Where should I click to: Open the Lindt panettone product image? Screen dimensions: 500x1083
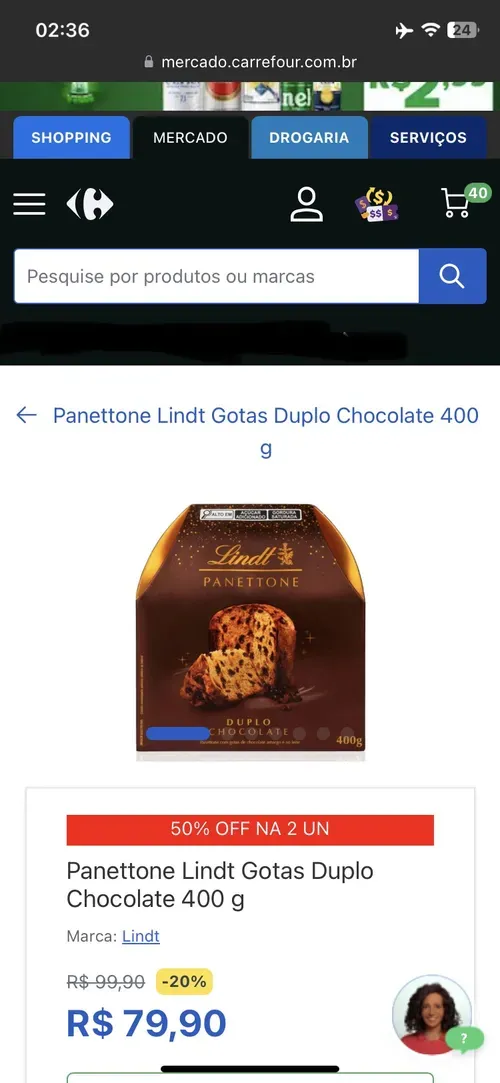[x=250, y=632]
